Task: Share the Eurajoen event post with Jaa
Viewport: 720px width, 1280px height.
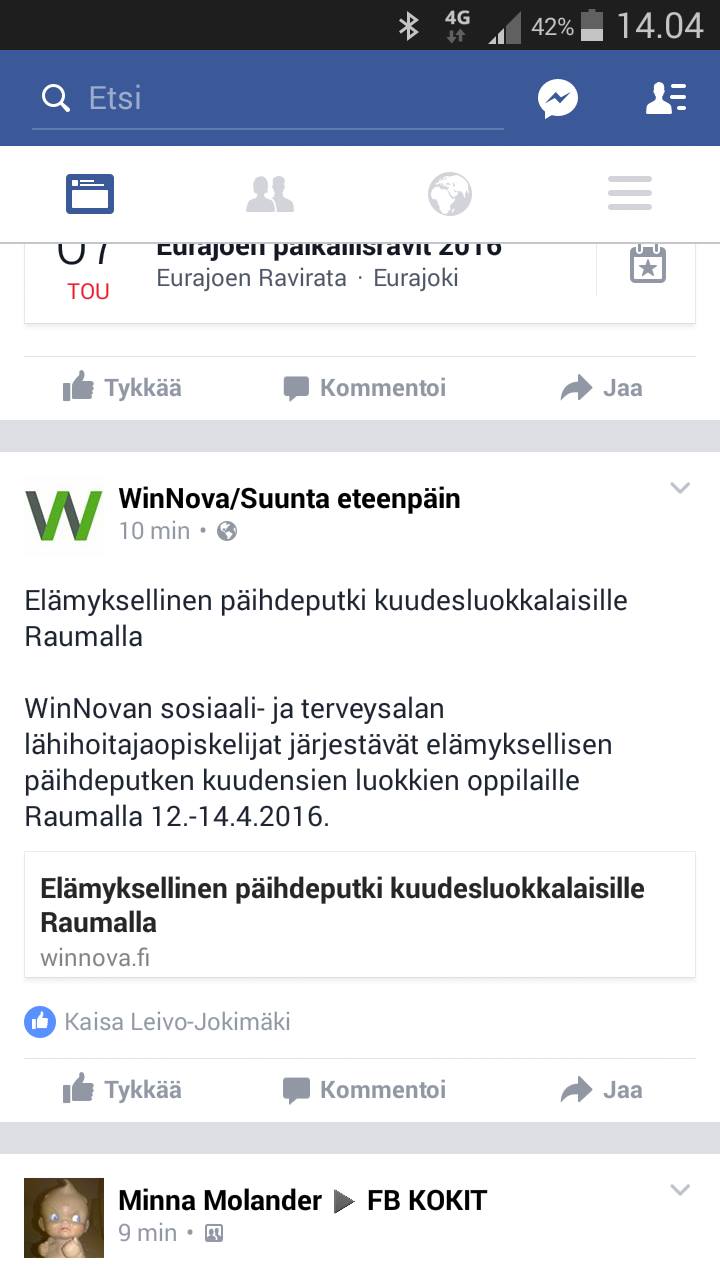Action: [601, 388]
